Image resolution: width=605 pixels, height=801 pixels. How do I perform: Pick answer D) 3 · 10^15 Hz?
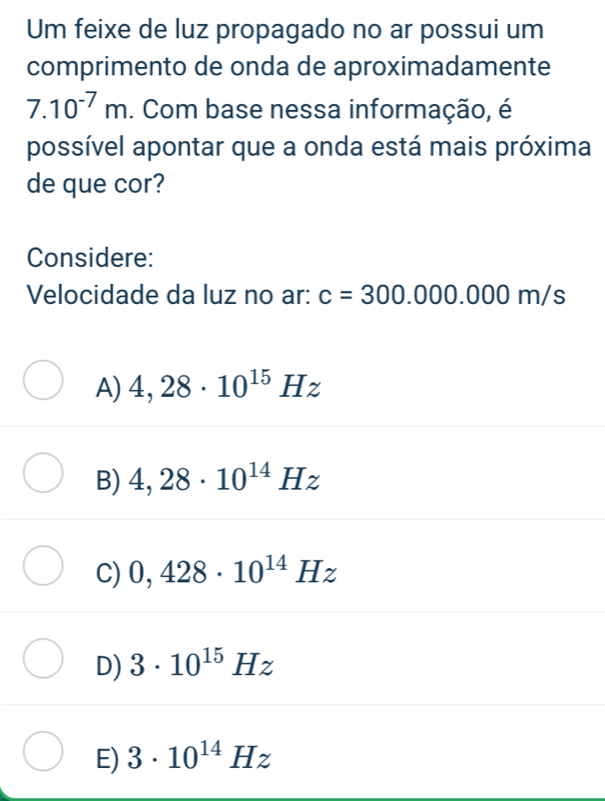(x=48, y=660)
